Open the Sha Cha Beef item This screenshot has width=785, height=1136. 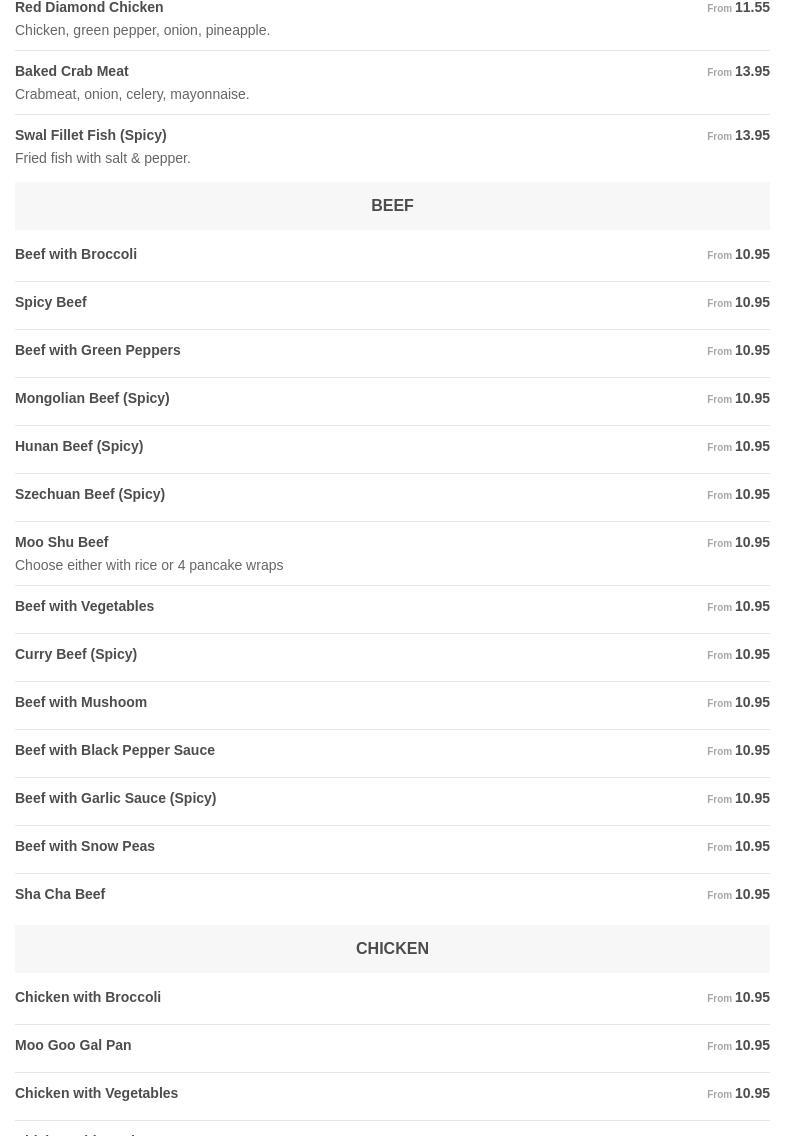tap(60, 895)
